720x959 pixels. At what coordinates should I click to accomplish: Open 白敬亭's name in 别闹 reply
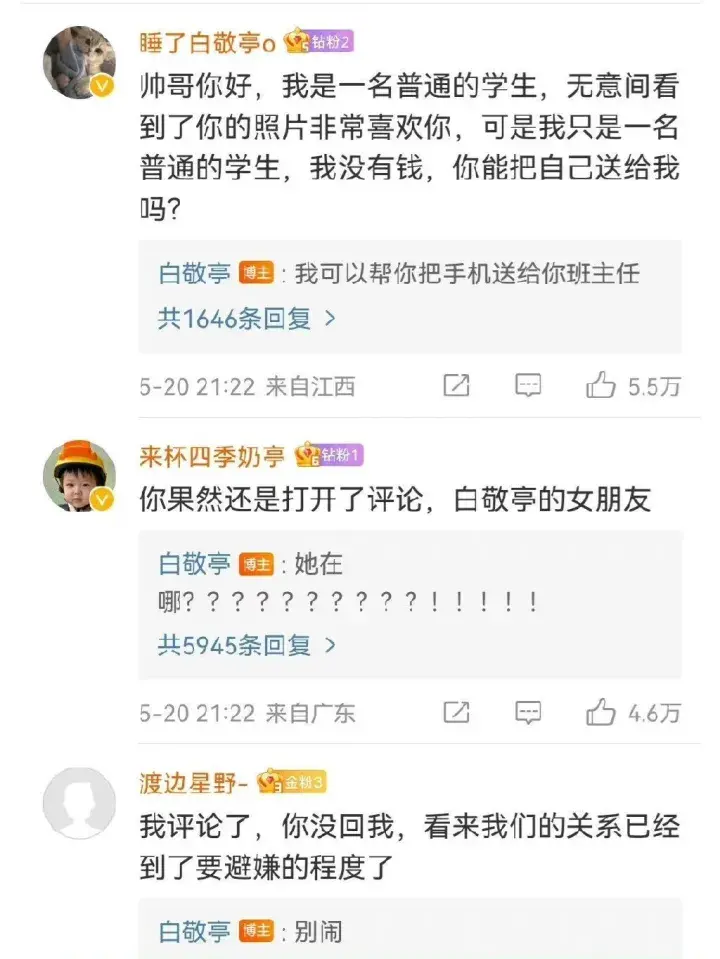tap(195, 932)
